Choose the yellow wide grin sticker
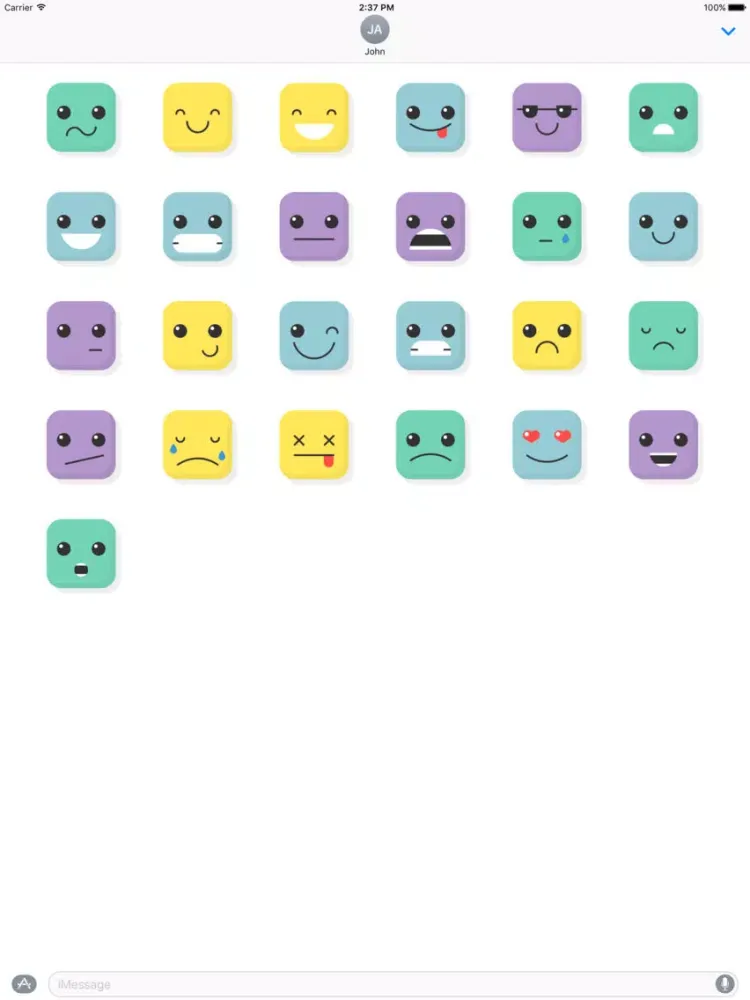This screenshot has height=1000, width=750. pos(314,117)
